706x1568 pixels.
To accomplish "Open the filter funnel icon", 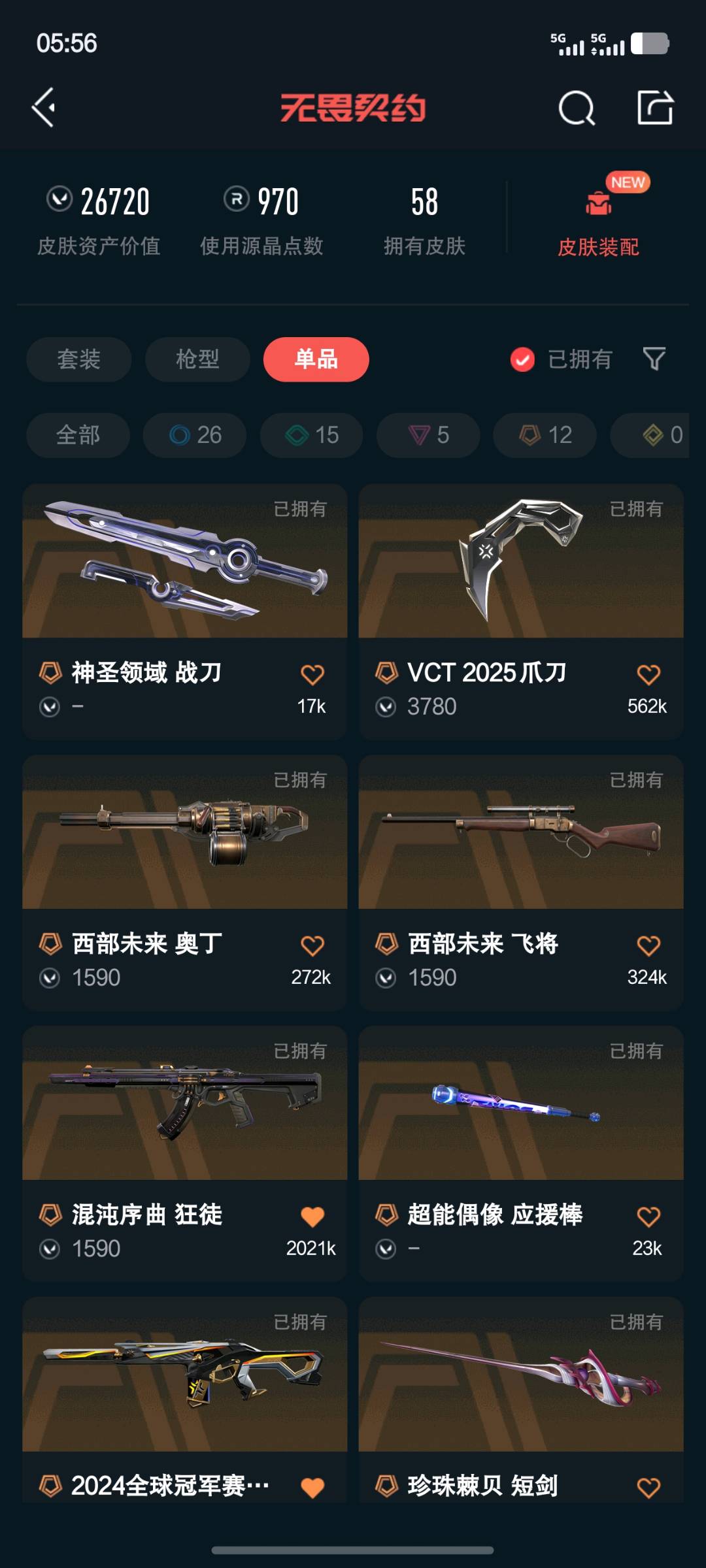I will pos(654,359).
